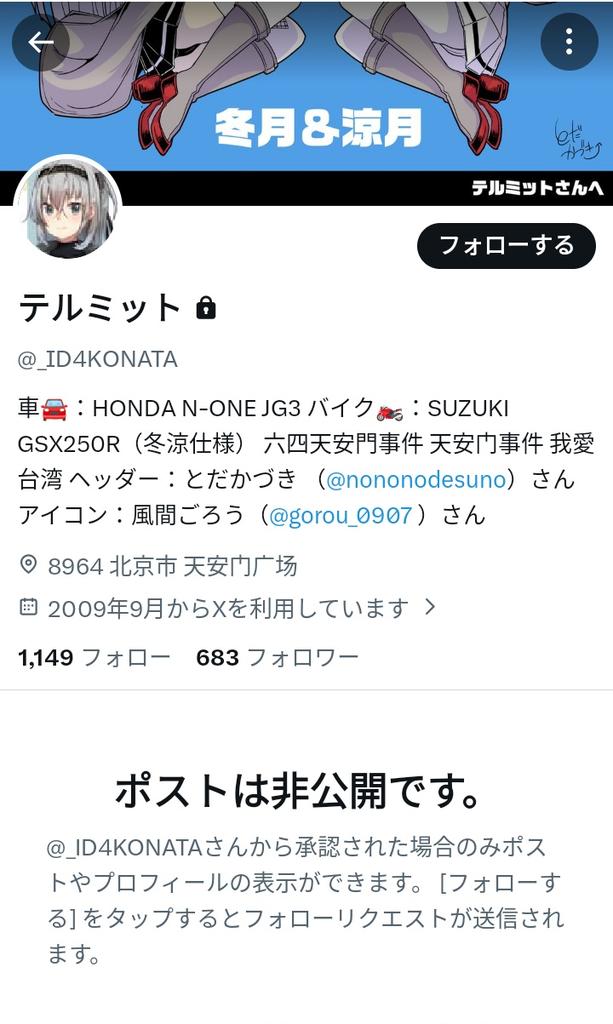
Task: Open the three-dot overflow menu
Action: click(569, 42)
